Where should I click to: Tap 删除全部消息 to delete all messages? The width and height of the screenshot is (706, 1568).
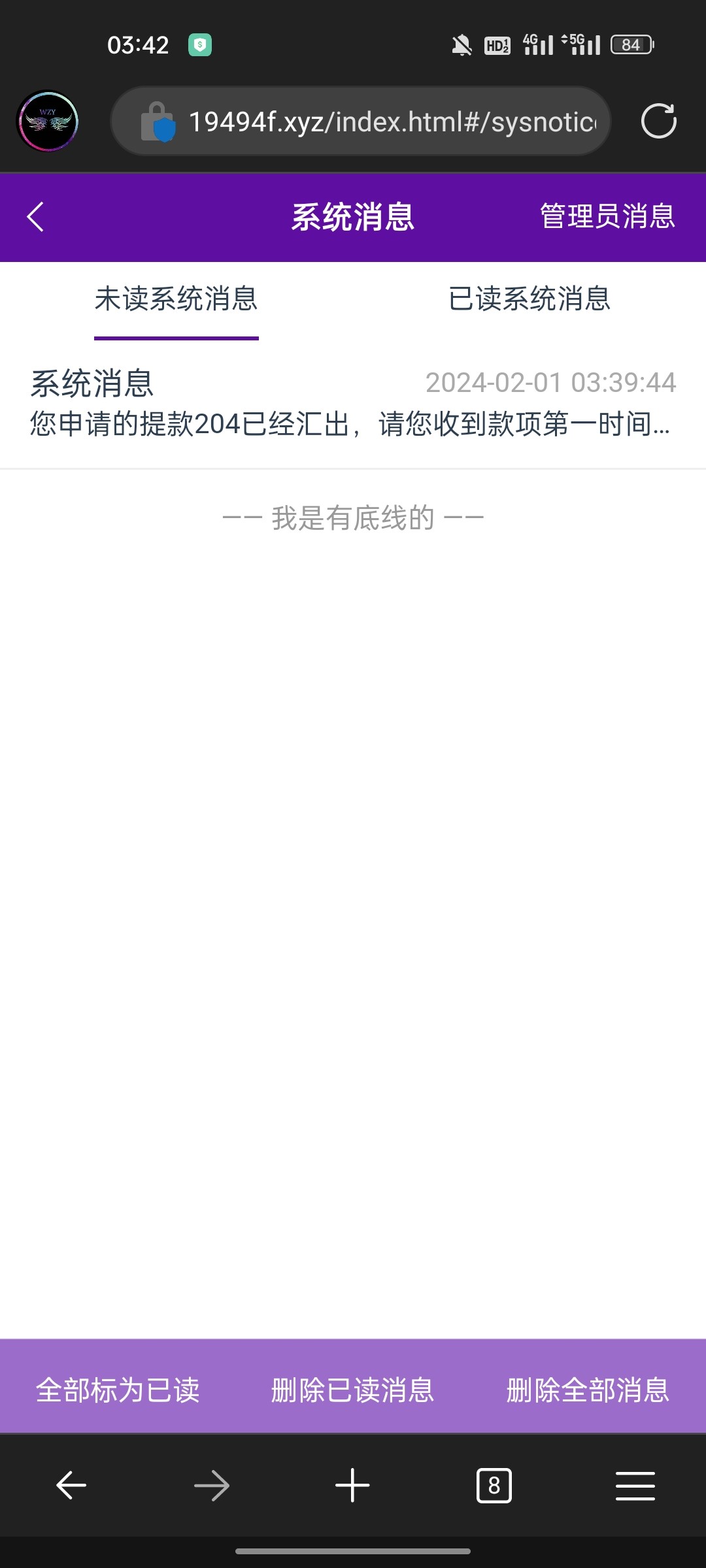[x=588, y=1390]
